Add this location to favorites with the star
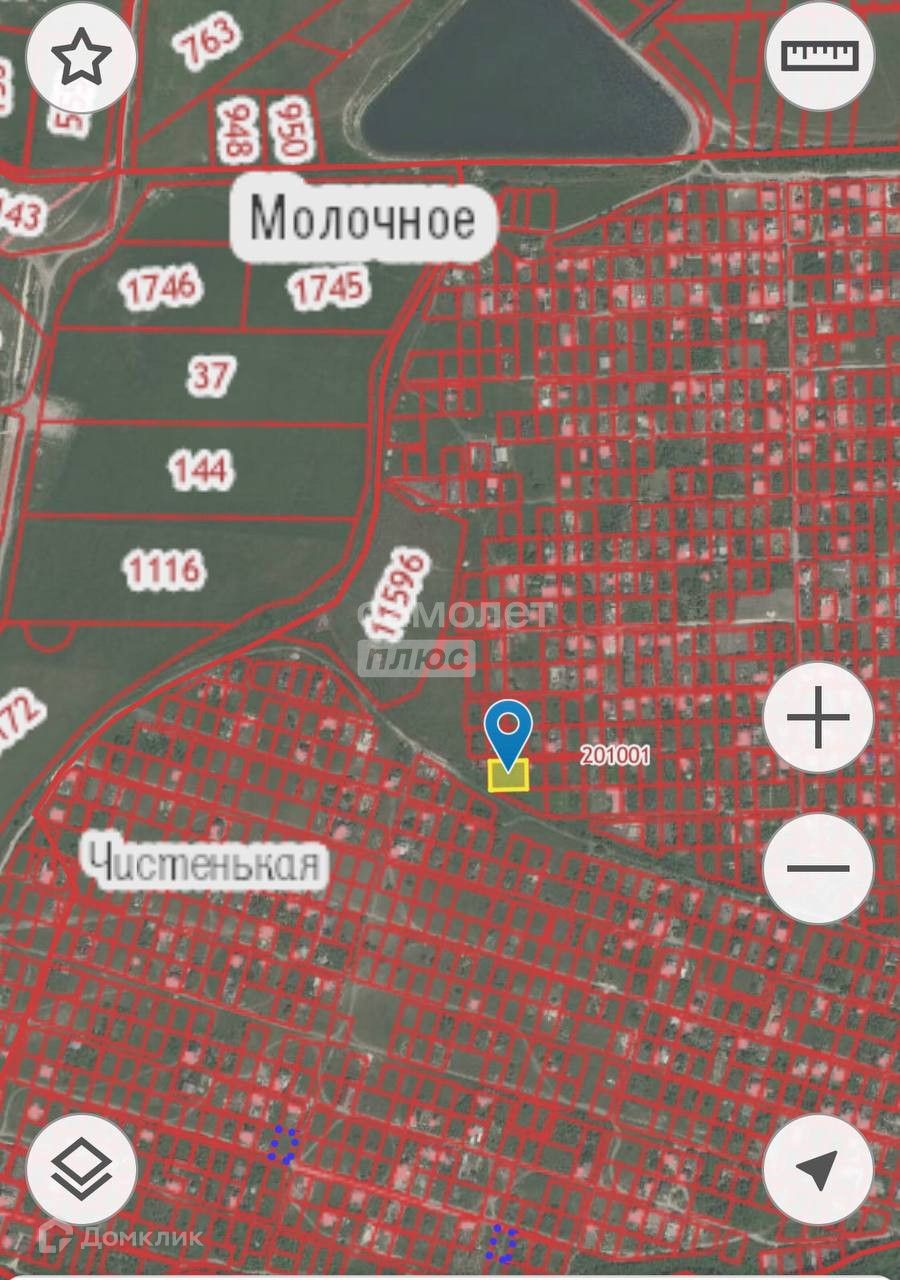 [x=81, y=58]
